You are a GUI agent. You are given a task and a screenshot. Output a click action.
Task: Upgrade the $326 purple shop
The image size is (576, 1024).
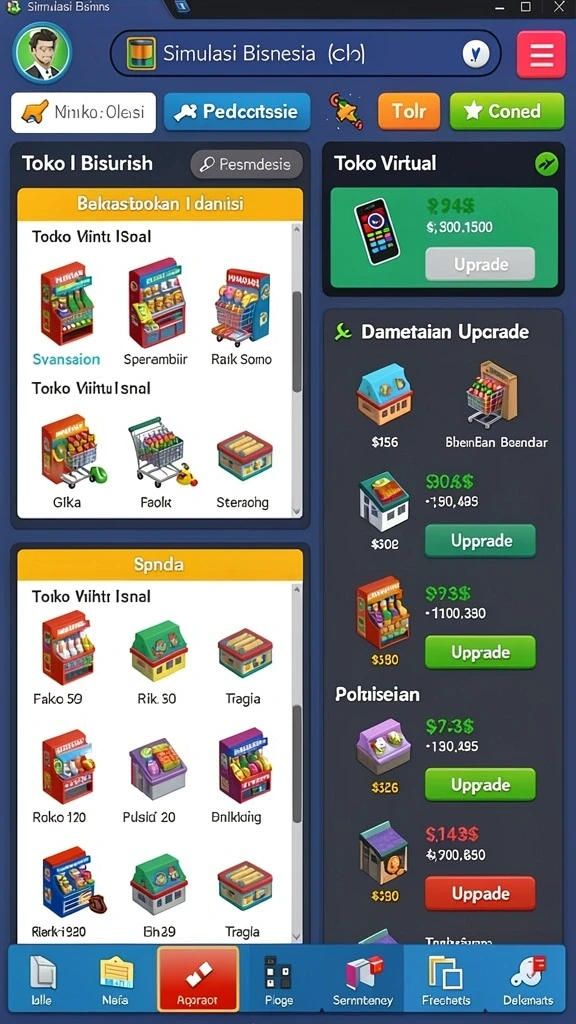click(480, 784)
